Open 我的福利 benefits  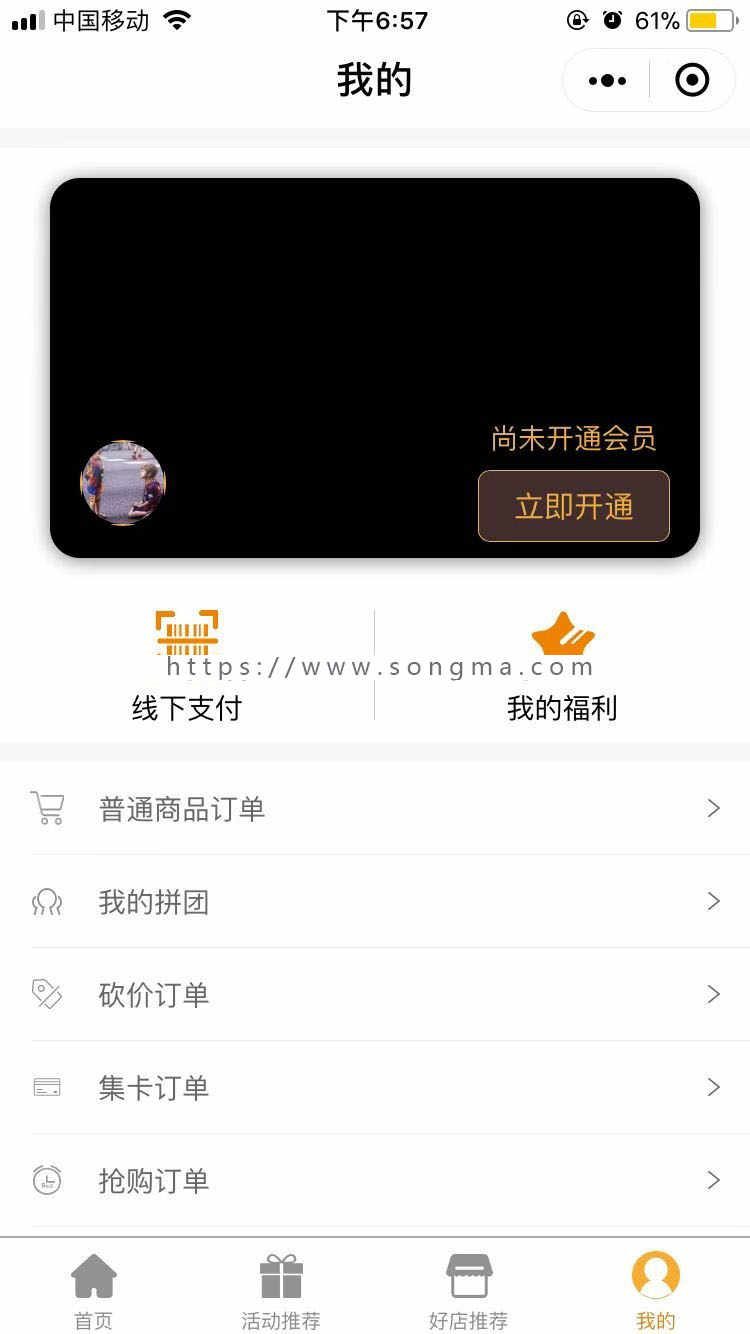562,665
